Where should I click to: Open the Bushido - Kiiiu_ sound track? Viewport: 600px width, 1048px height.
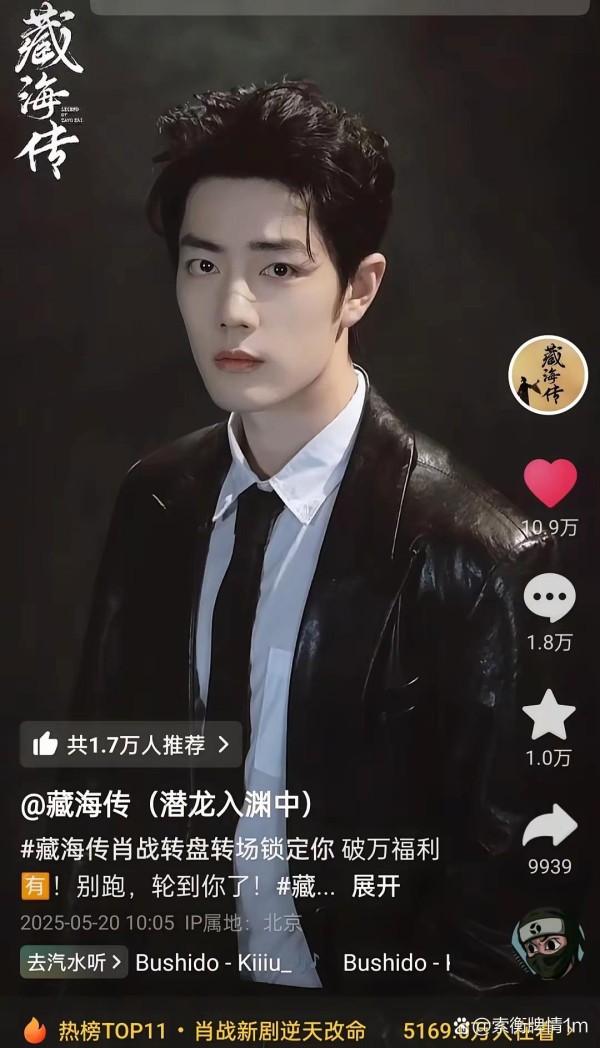[213, 963]
